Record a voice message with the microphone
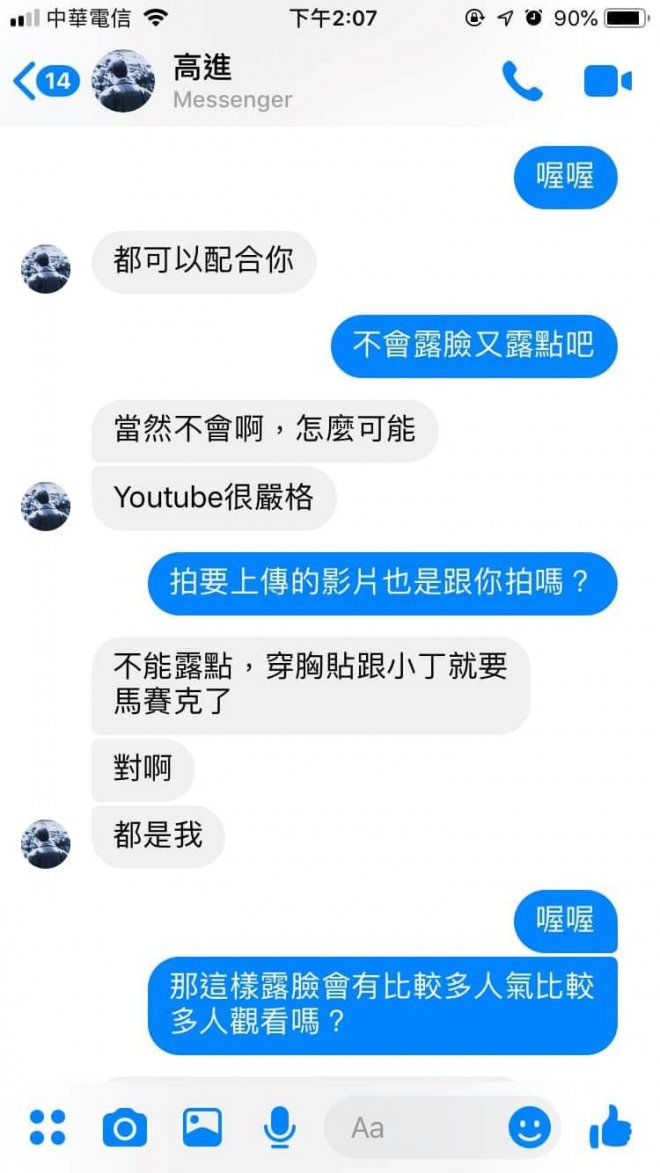The height and width of the screenshot is (1173, 660). [x=279, y=1128]
